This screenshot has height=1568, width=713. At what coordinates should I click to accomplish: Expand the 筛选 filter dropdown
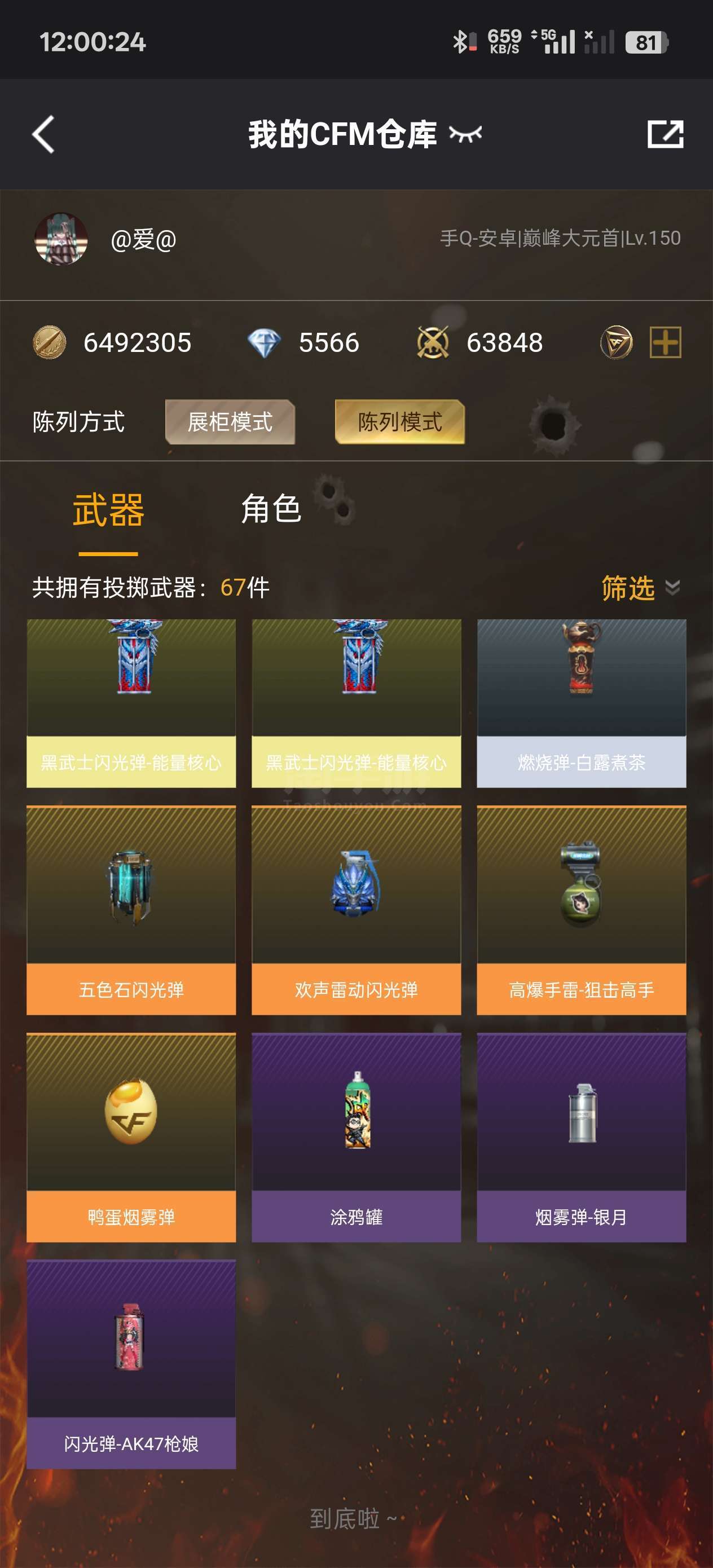coord(641,587)
